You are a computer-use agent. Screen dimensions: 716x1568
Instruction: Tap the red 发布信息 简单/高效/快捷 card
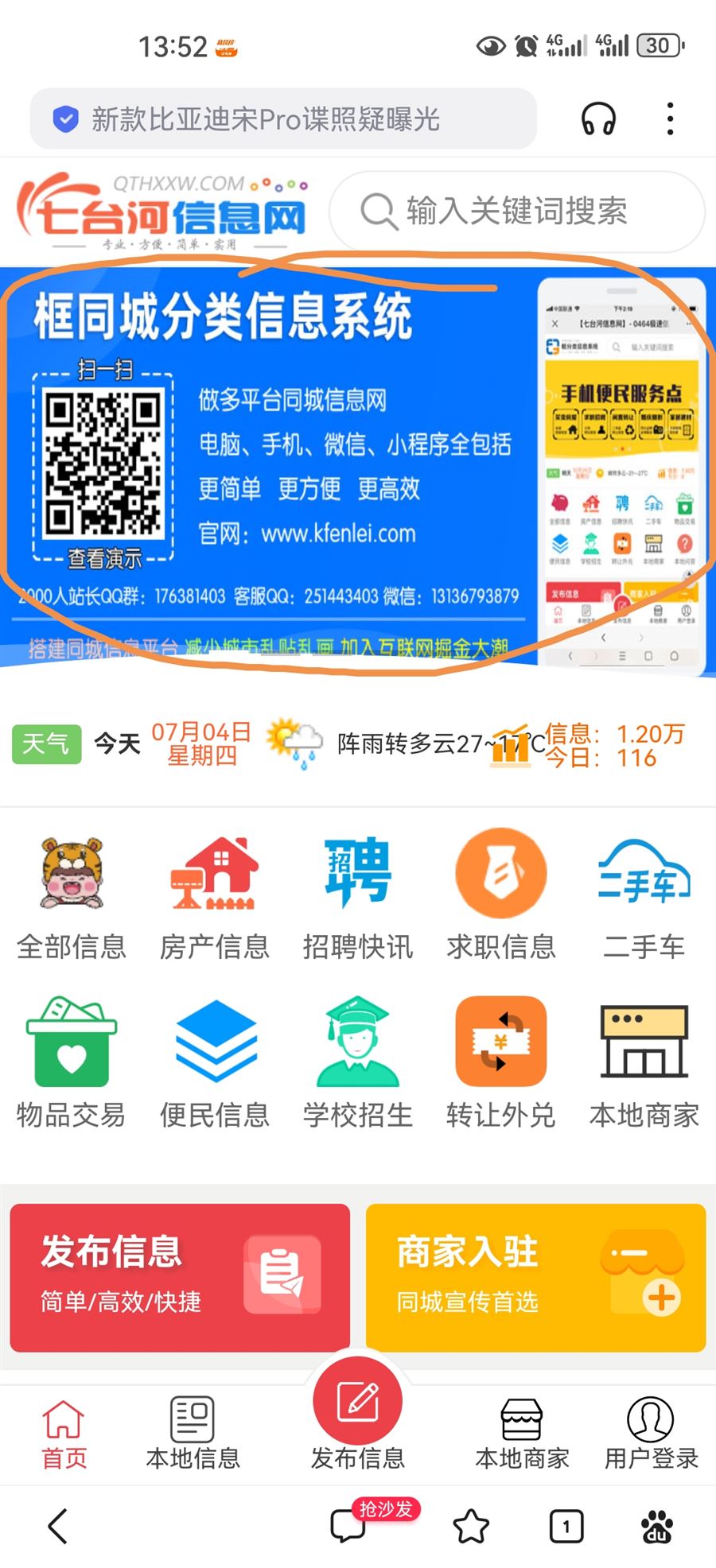click(x=180, y=1277)
